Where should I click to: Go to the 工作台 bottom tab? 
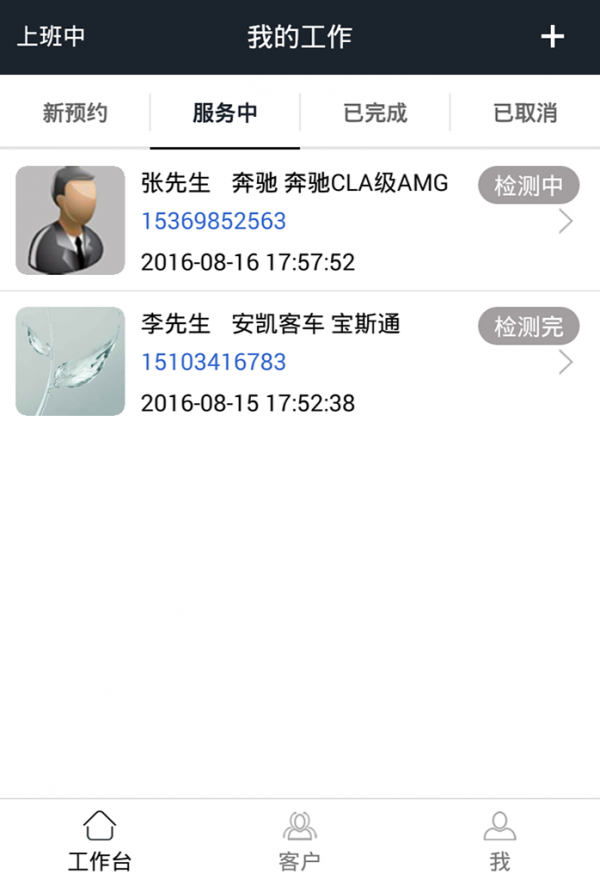(100, 840)
